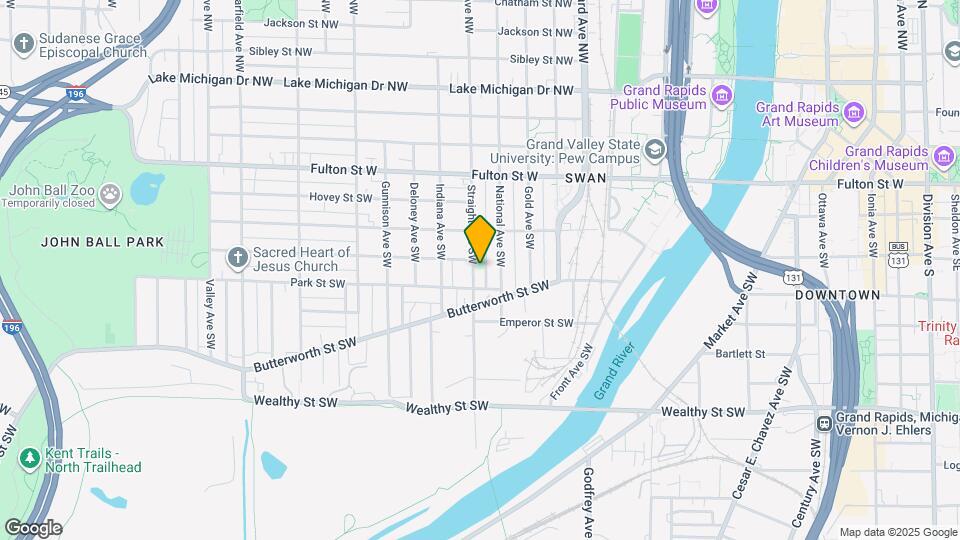Select Sacred Heart of Jesus Church pin
The height and width of the screenshot is (540, 960).
237,259
